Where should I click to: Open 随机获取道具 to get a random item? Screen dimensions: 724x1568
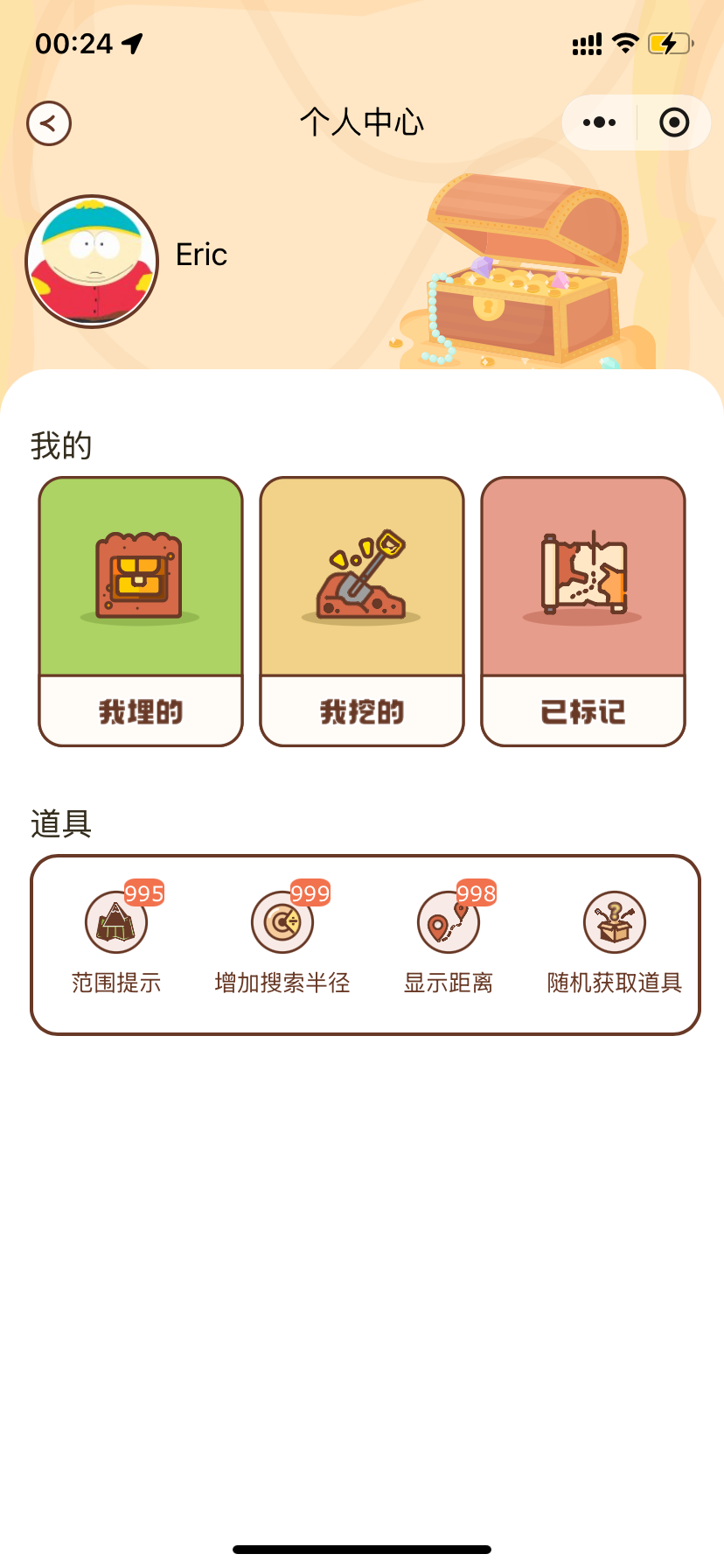coord(614,921)
